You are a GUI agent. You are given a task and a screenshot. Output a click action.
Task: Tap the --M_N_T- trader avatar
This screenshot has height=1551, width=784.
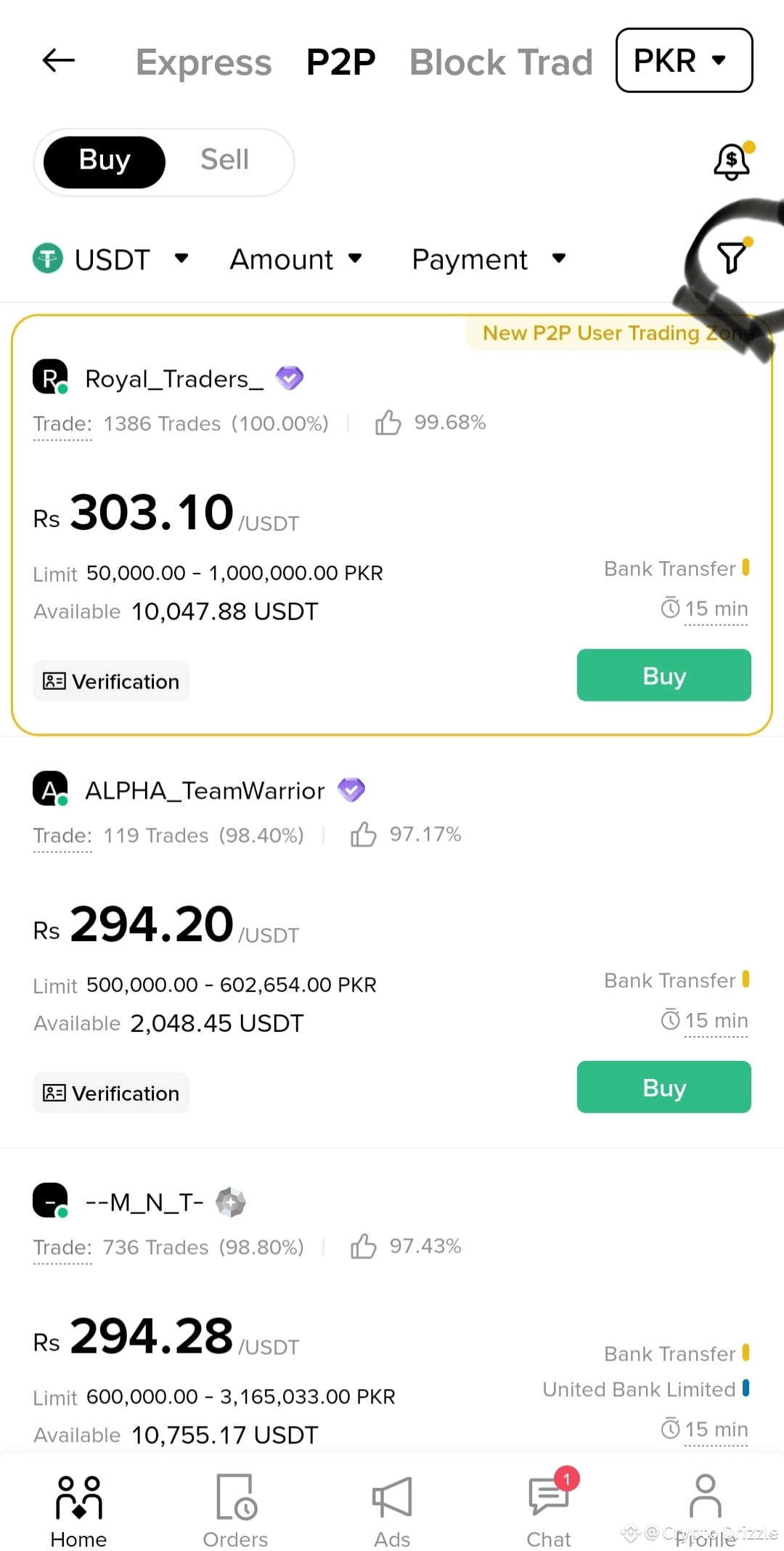pos(49,1200)
